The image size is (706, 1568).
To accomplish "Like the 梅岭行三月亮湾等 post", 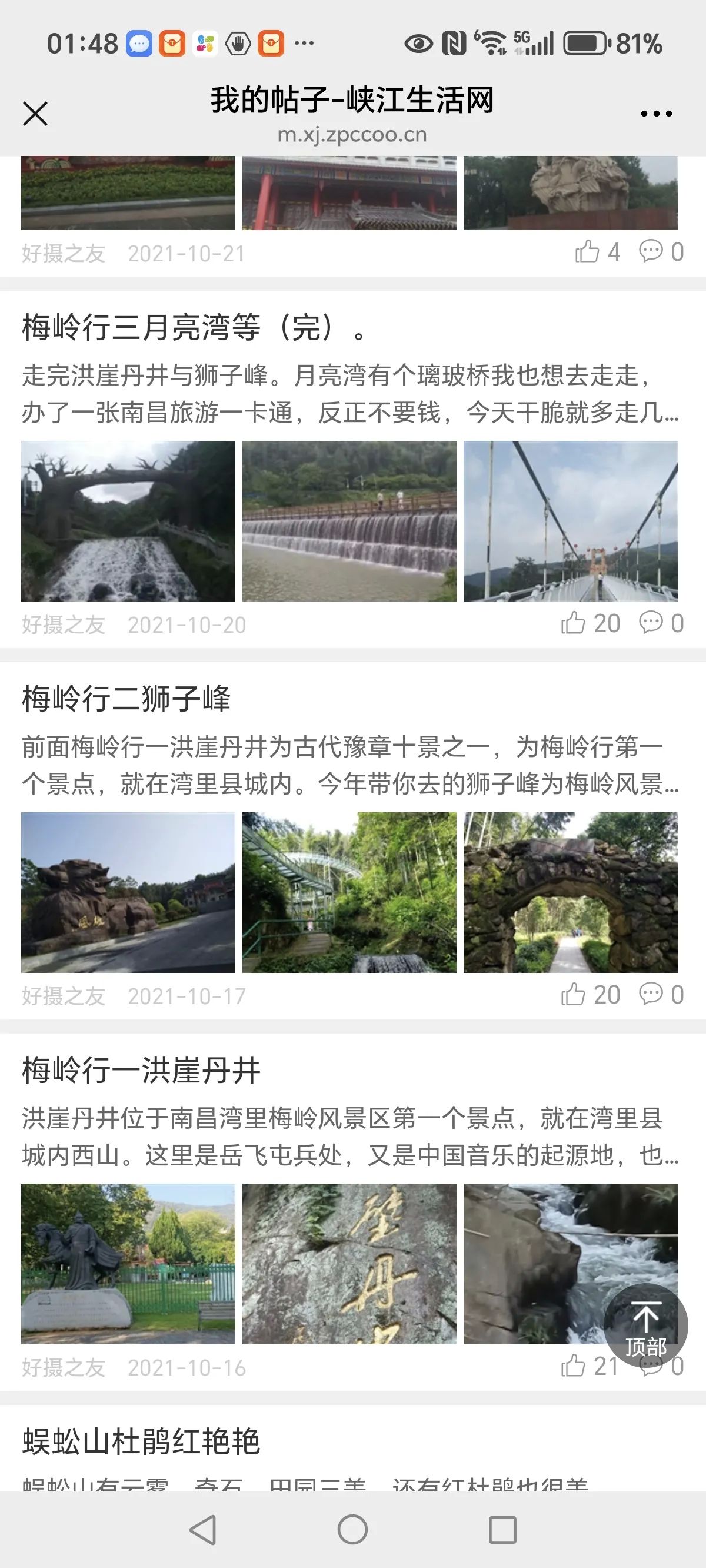I will tap(573, 623).
